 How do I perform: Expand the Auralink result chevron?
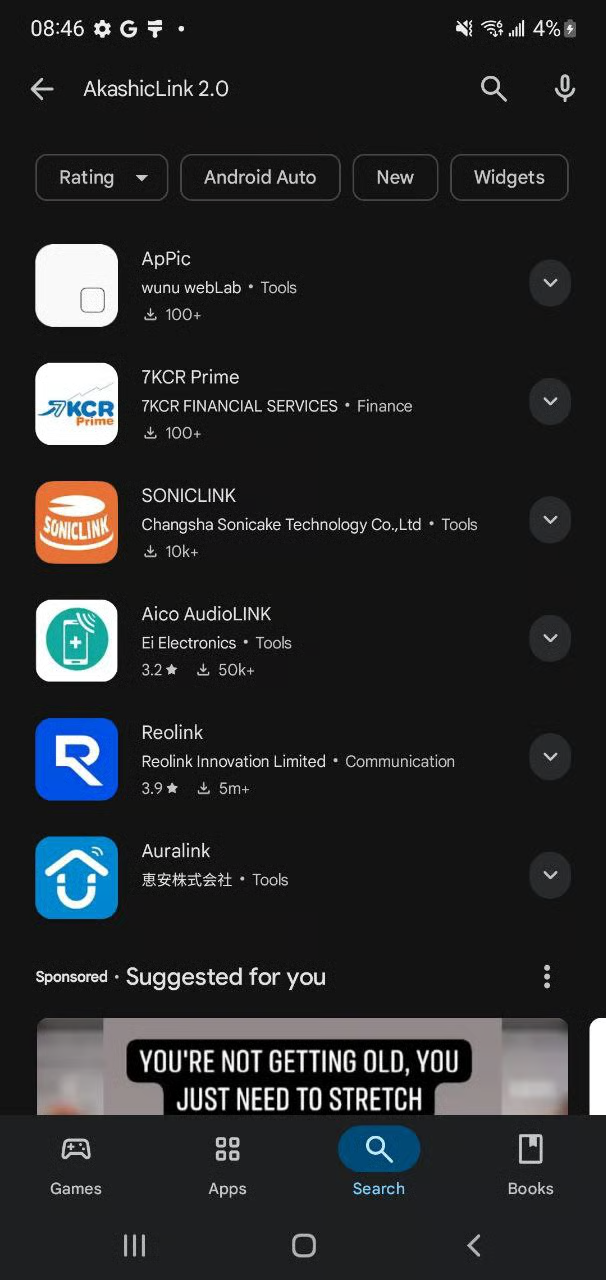coord(549,876)
